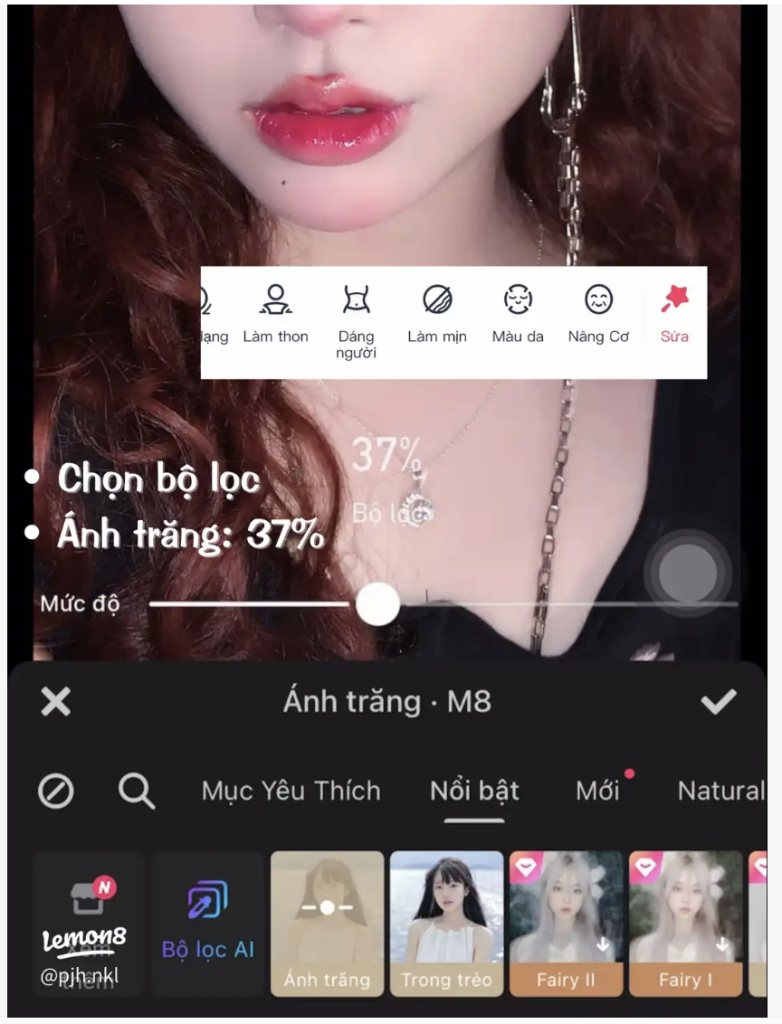782x1024 pixels.
Task: Tap the round gray compare button
Action: coord(688,574)
